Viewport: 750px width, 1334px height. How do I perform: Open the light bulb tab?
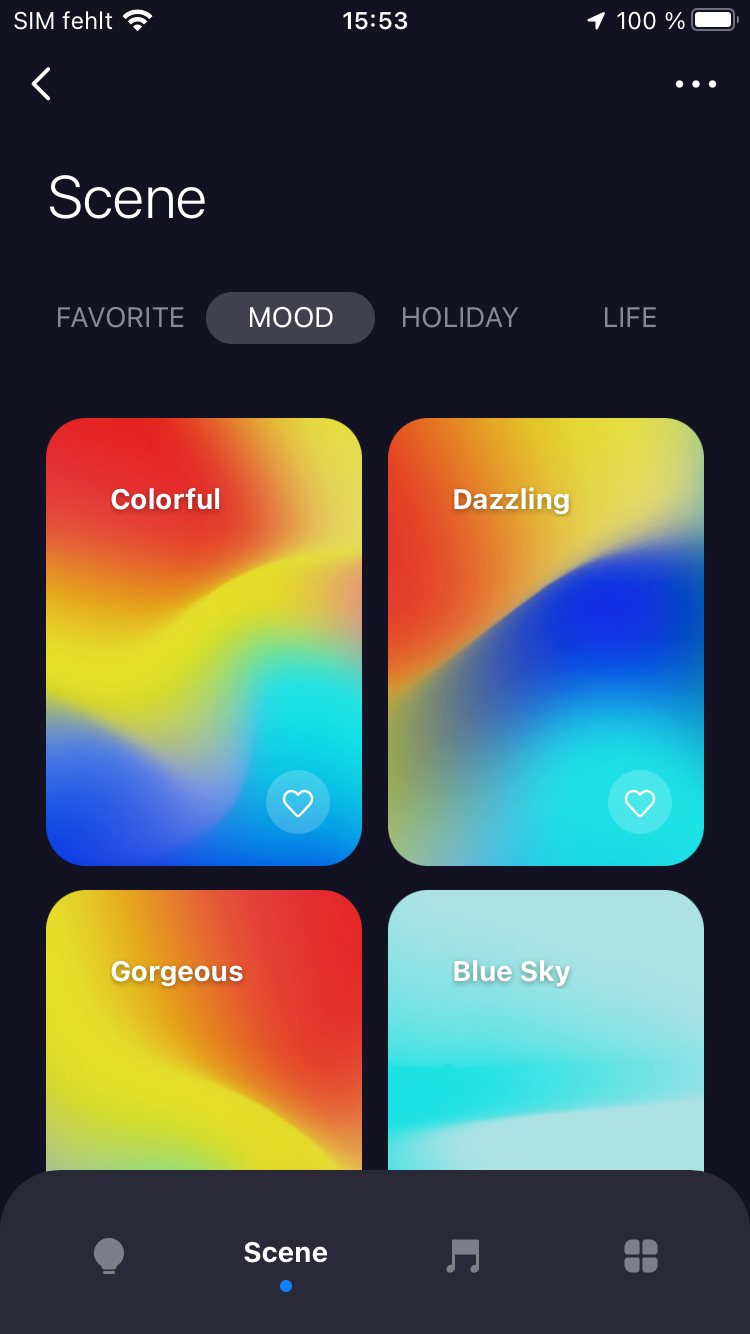[109, 1256]
